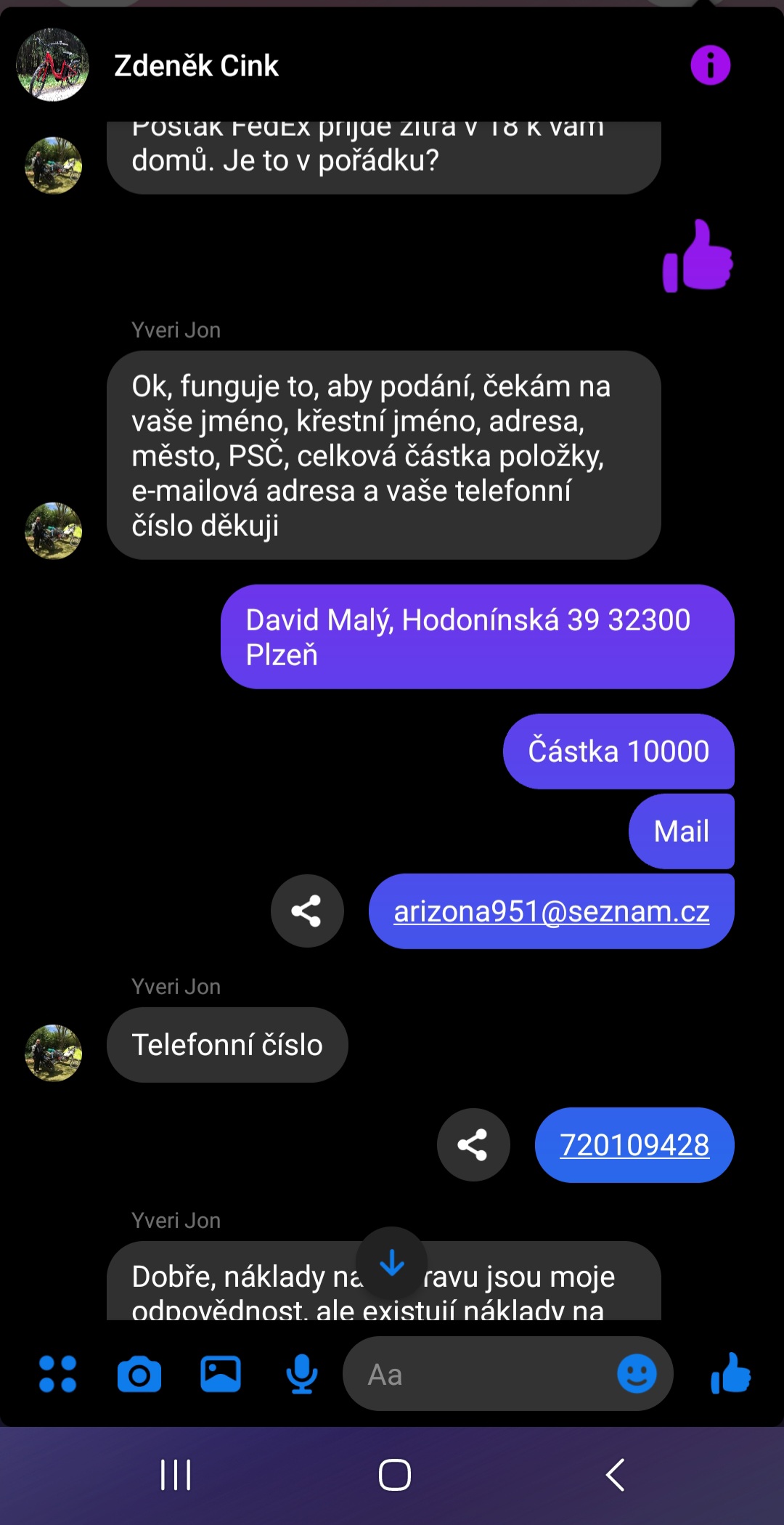Open the more apps four-dot menu
Viewport: 784px width, 1525px height.
(57, 1374)
